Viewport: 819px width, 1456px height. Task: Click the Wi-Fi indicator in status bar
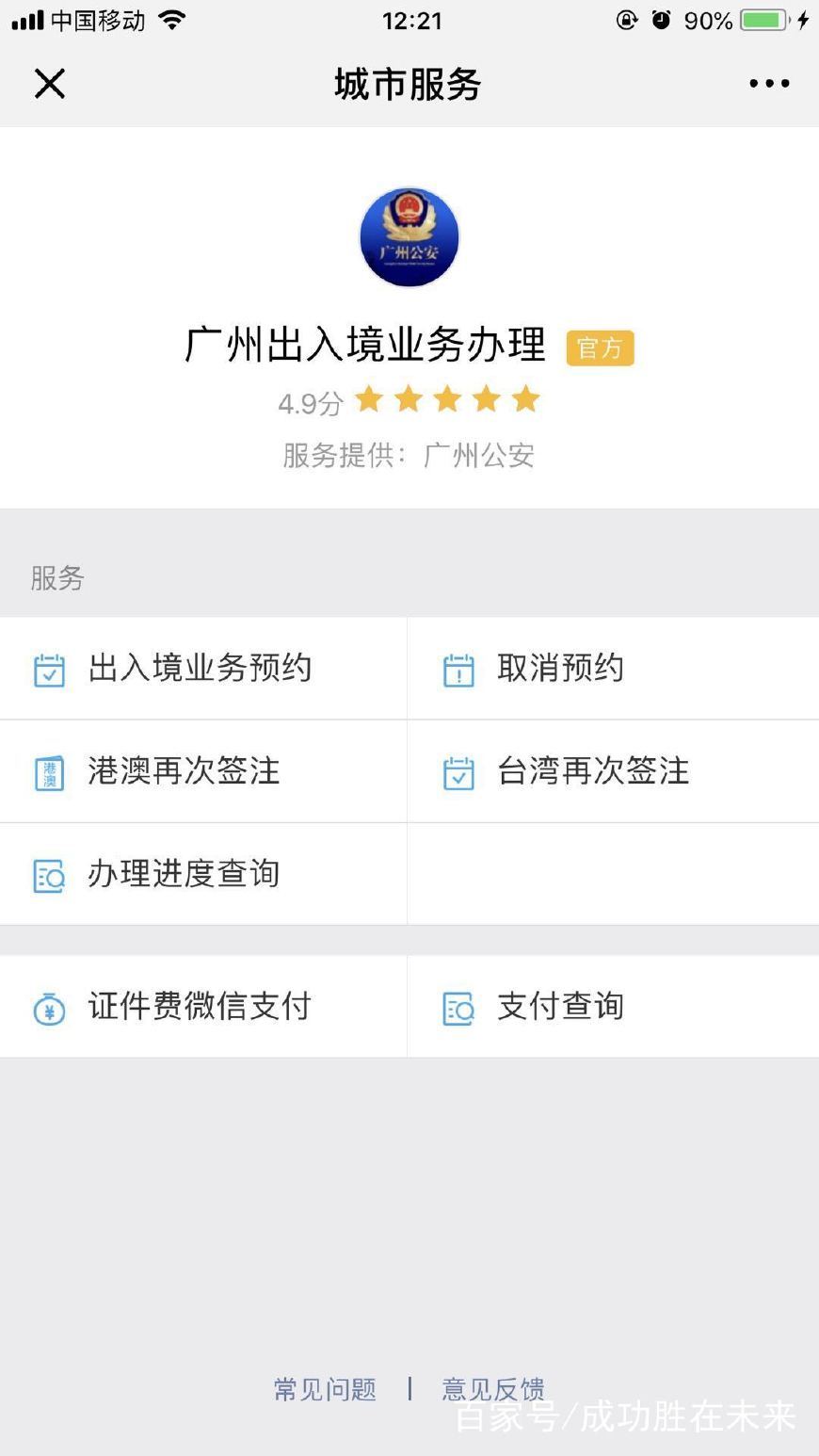172,20
